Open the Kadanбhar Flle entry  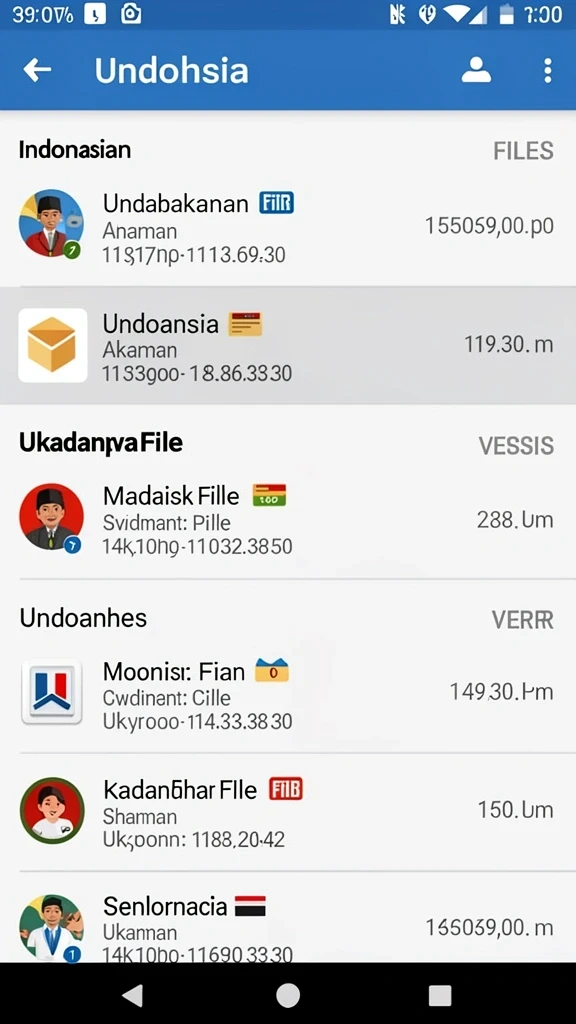[288, 812]
